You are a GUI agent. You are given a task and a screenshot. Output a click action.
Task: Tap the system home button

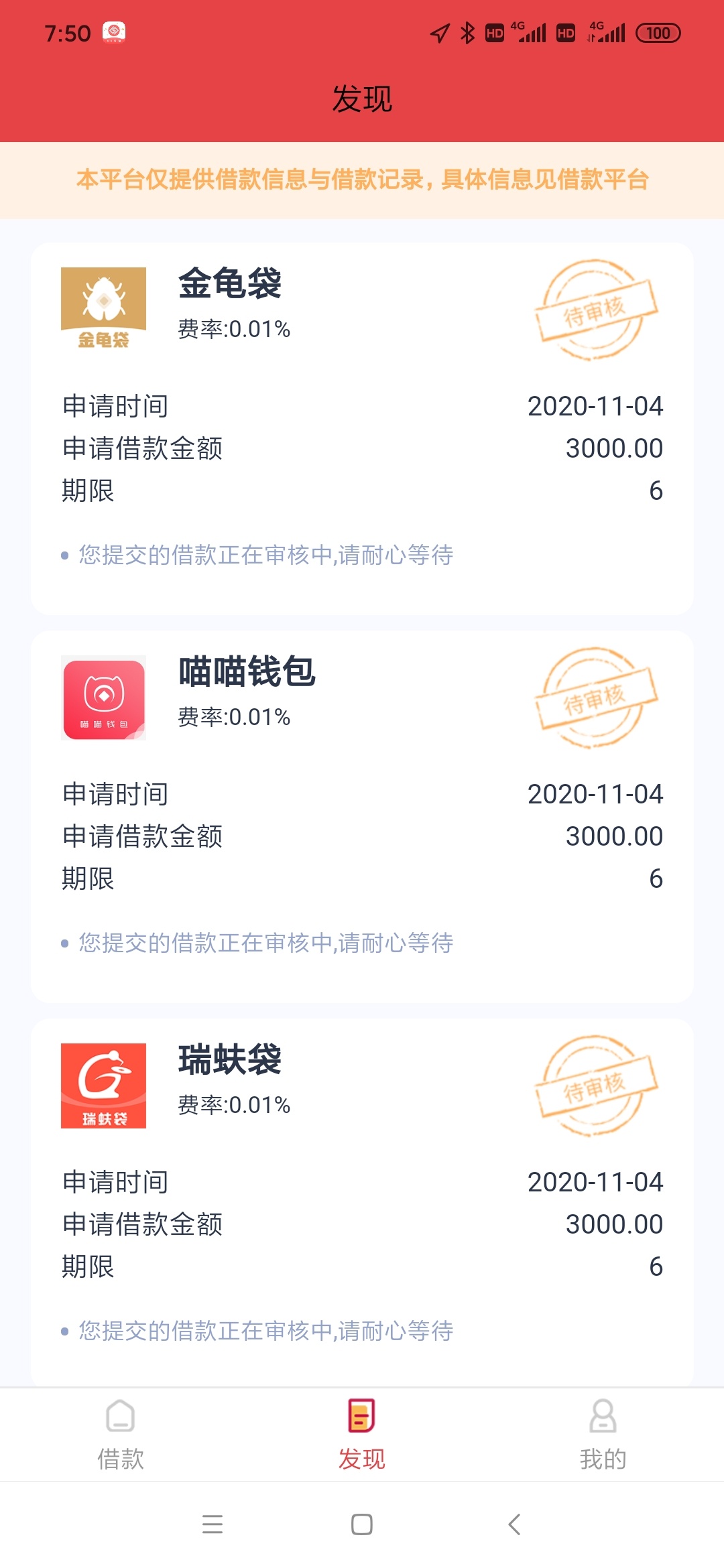(x=362, y=1524)
